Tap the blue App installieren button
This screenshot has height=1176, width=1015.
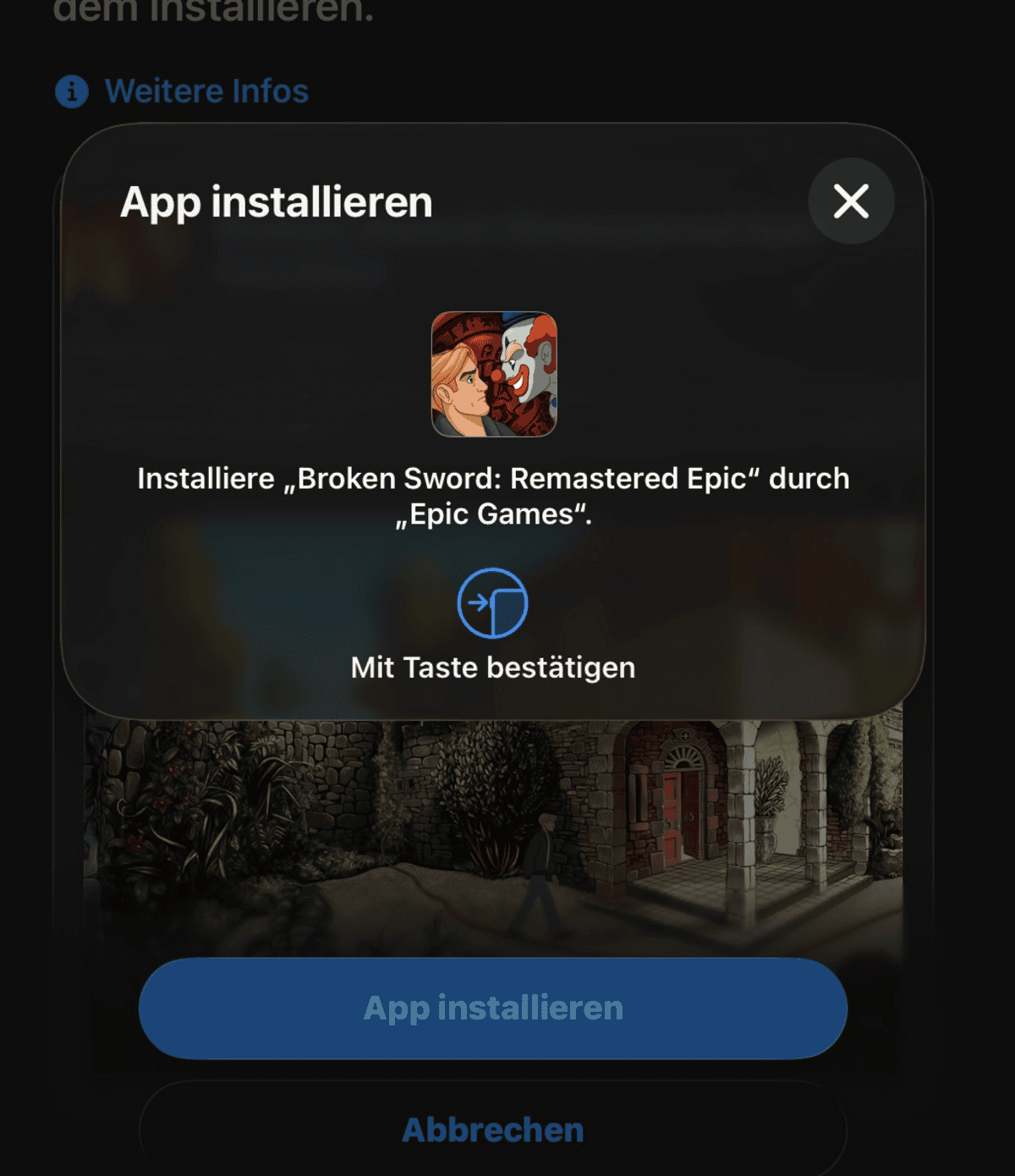click(493, 1008)
